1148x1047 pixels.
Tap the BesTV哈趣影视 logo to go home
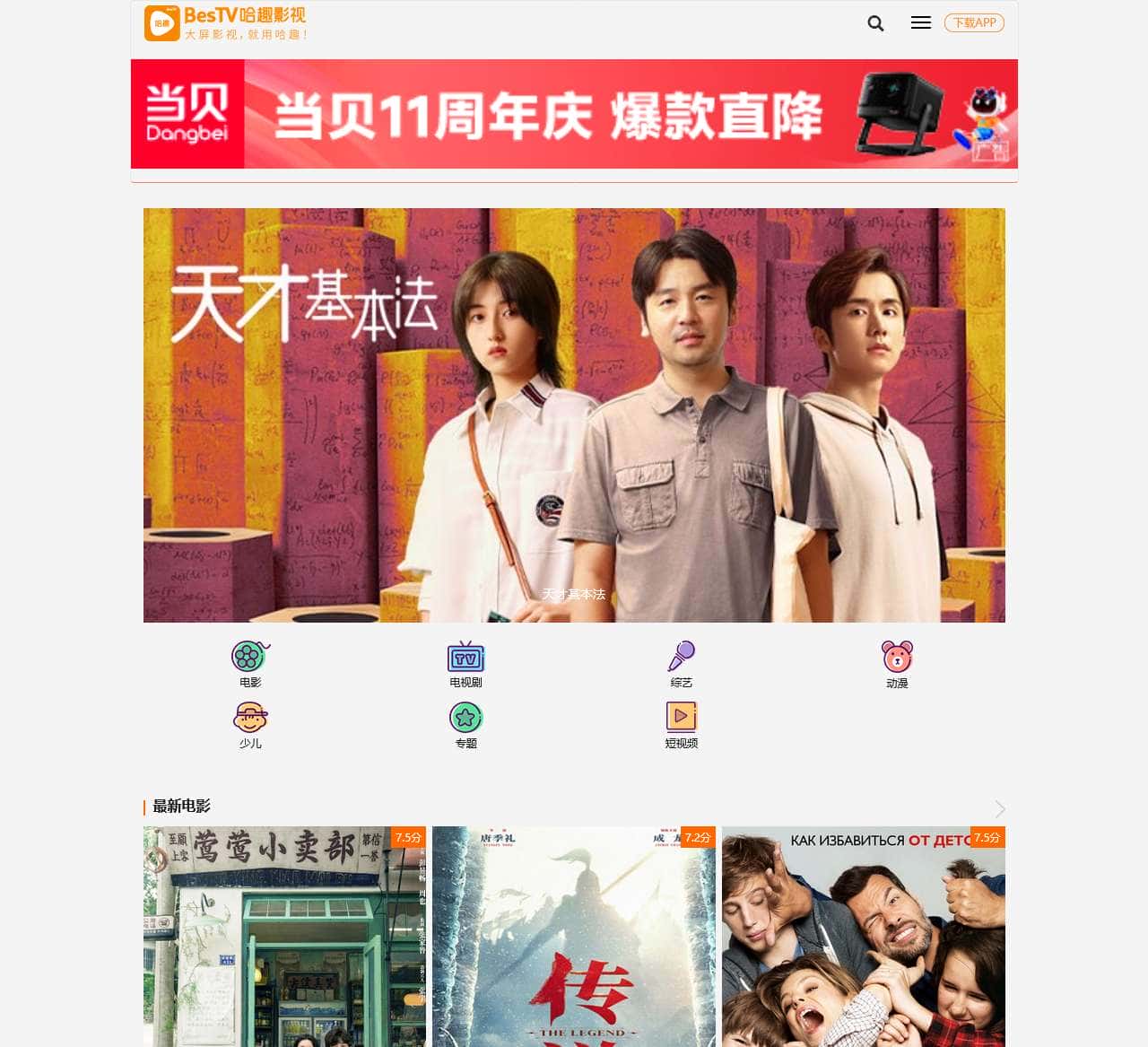[x=226, y=23]
